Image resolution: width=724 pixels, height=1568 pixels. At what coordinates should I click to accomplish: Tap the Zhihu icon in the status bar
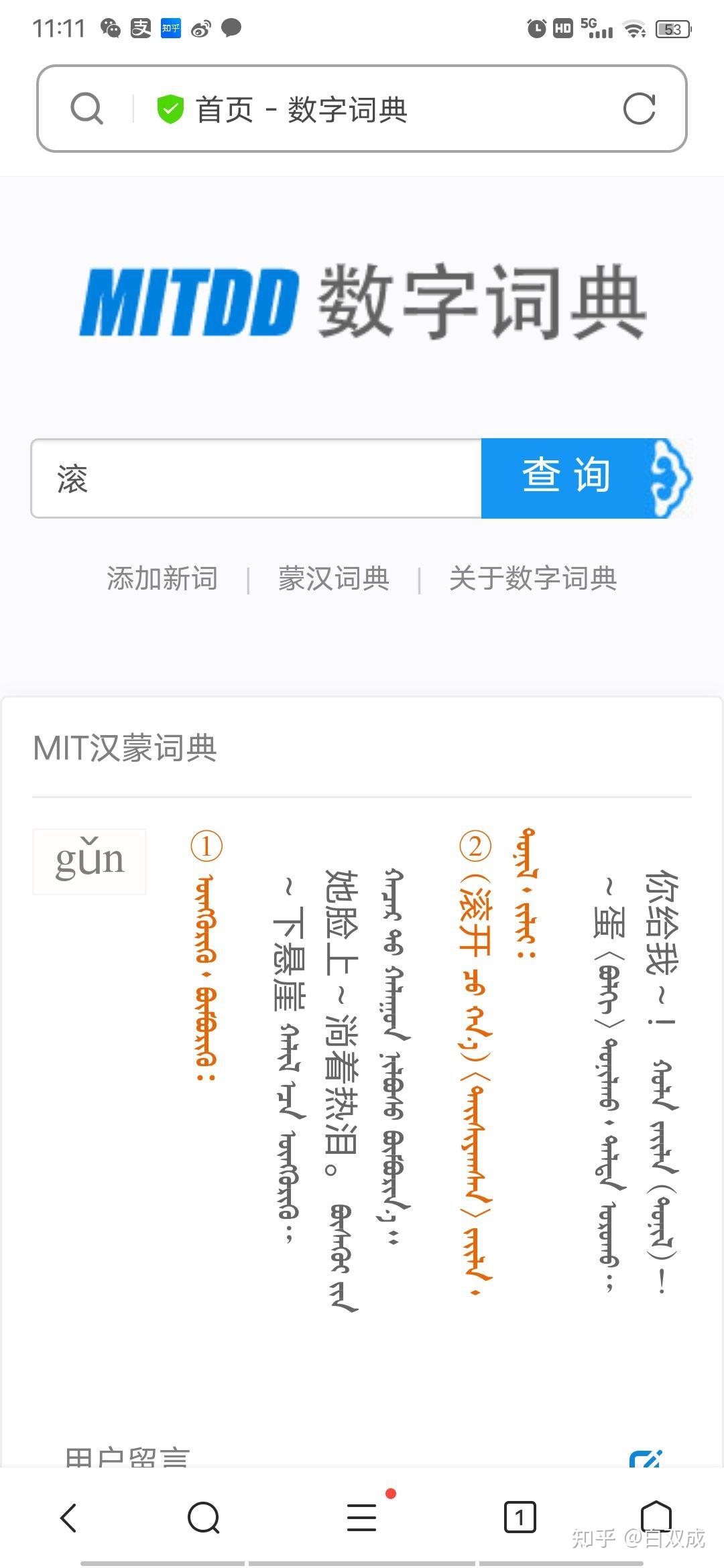tap(170, 28)
